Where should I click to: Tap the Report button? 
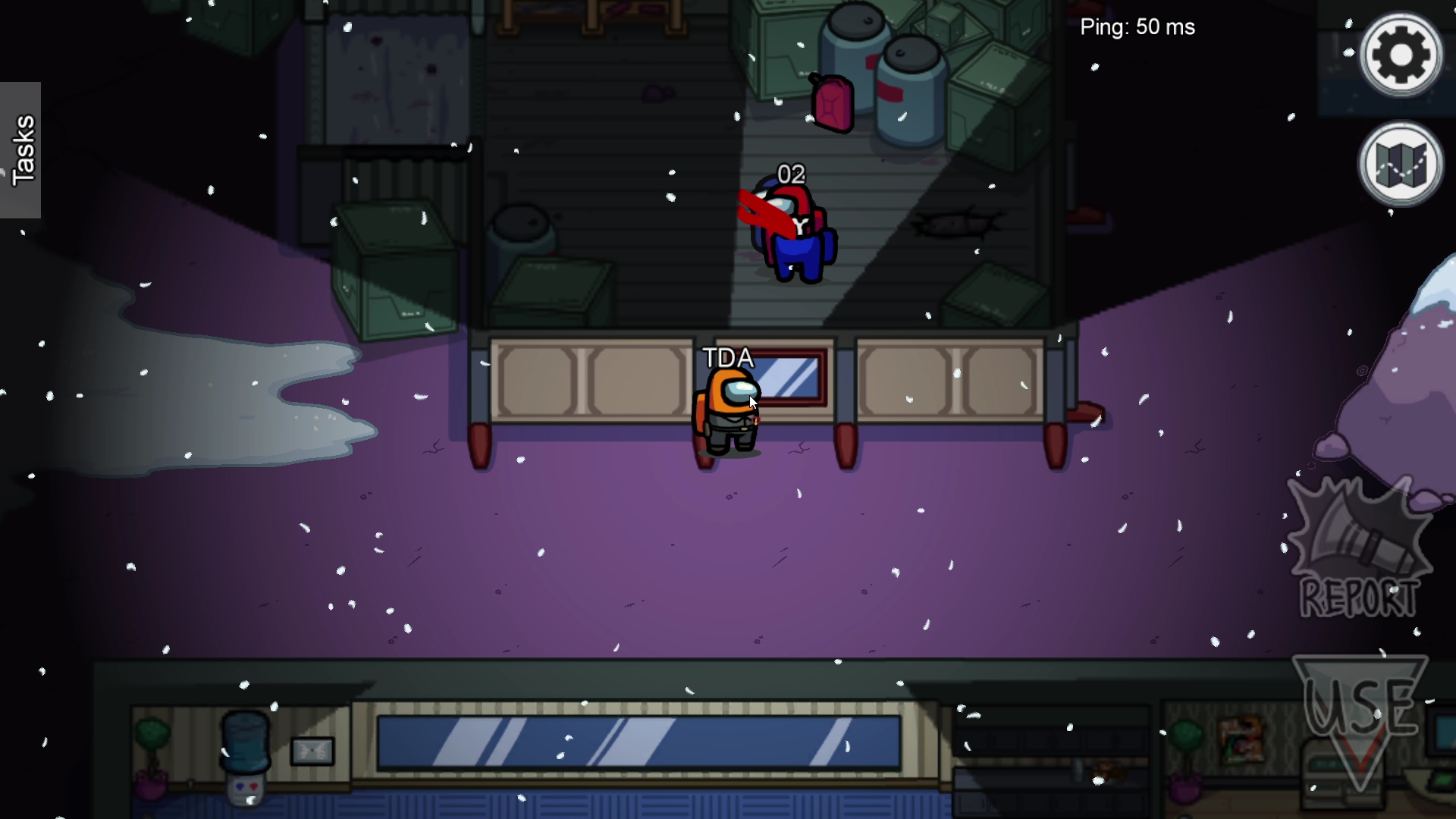[1359, 550]
